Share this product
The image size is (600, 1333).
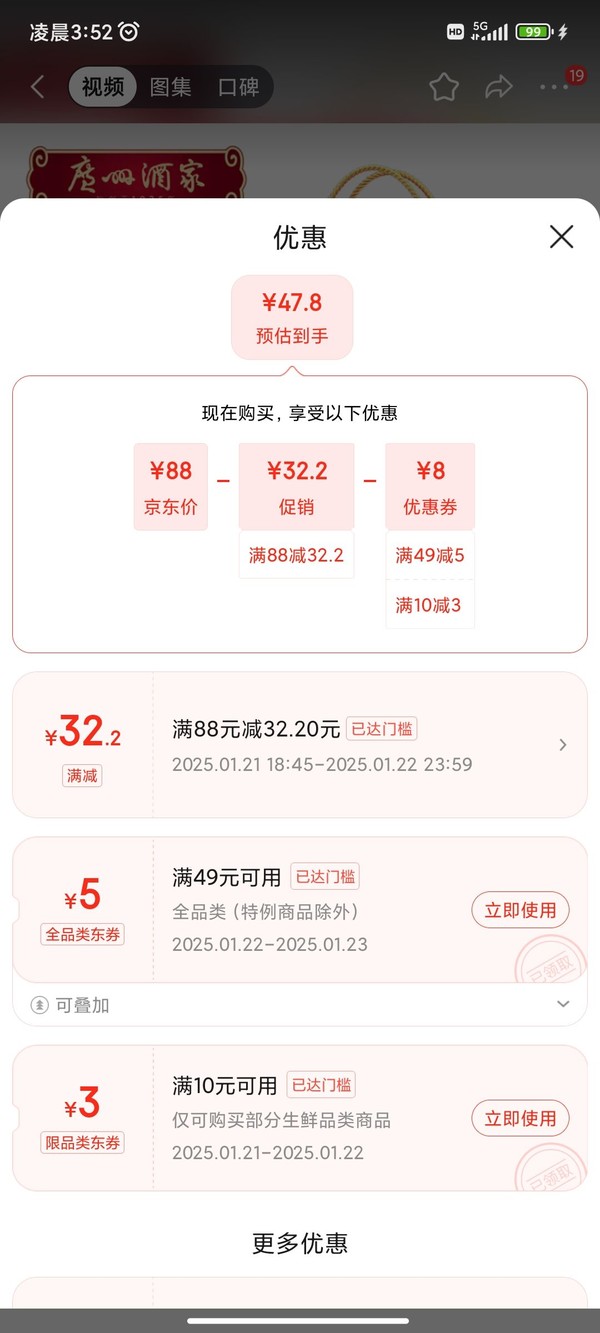point(498,87)
